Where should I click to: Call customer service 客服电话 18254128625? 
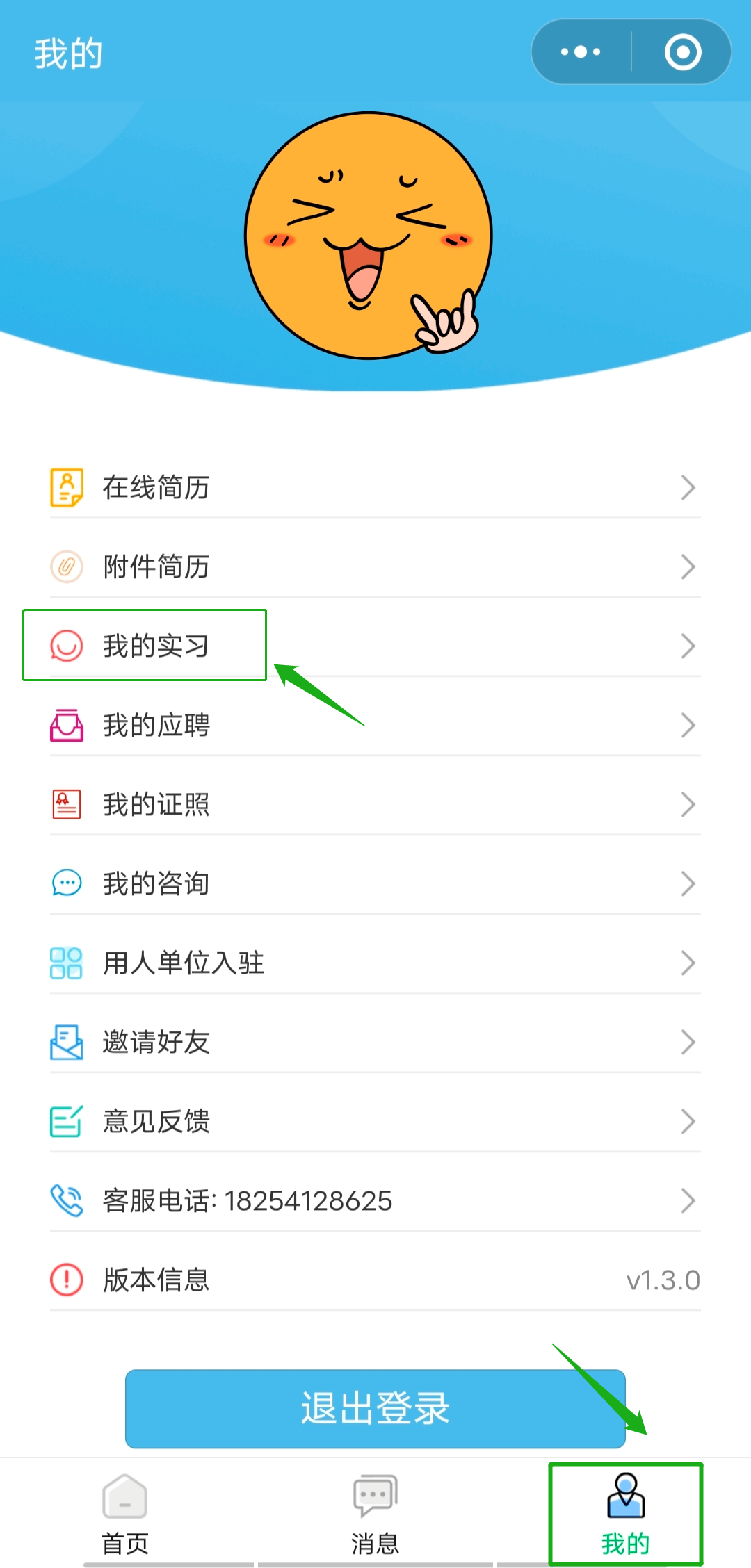374,1200
